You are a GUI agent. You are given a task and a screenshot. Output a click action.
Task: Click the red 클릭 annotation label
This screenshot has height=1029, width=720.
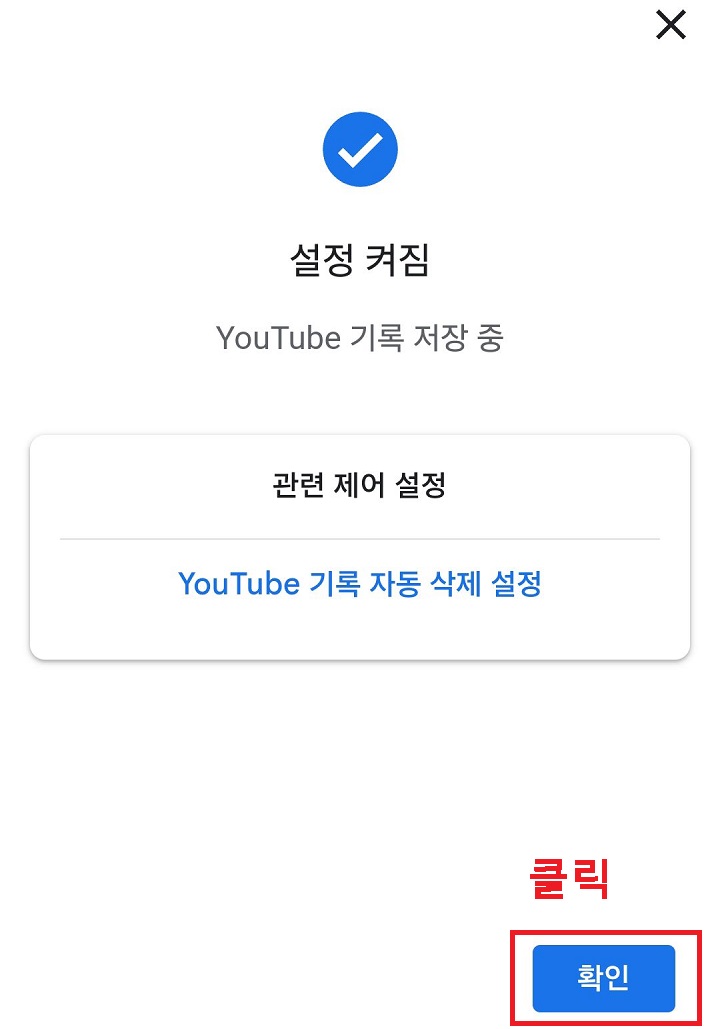point(567,877)
